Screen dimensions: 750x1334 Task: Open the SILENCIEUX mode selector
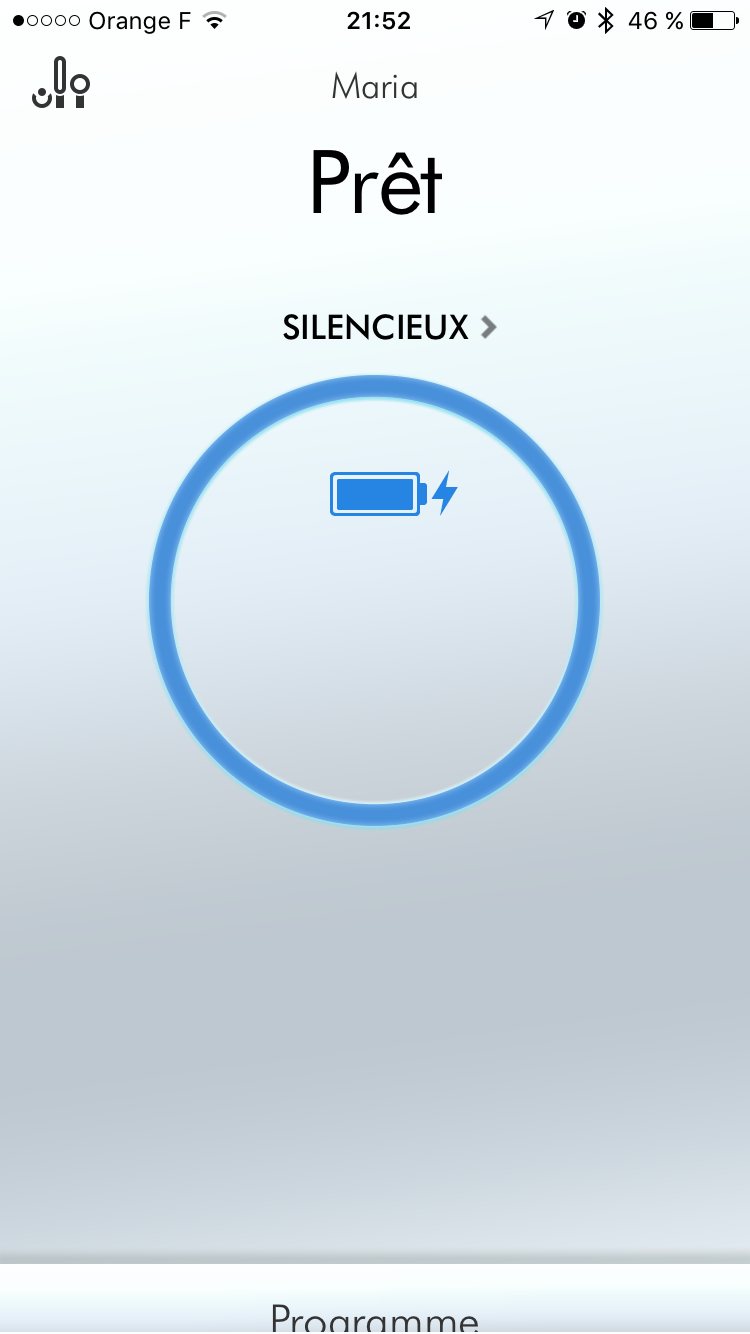point(389,327)
